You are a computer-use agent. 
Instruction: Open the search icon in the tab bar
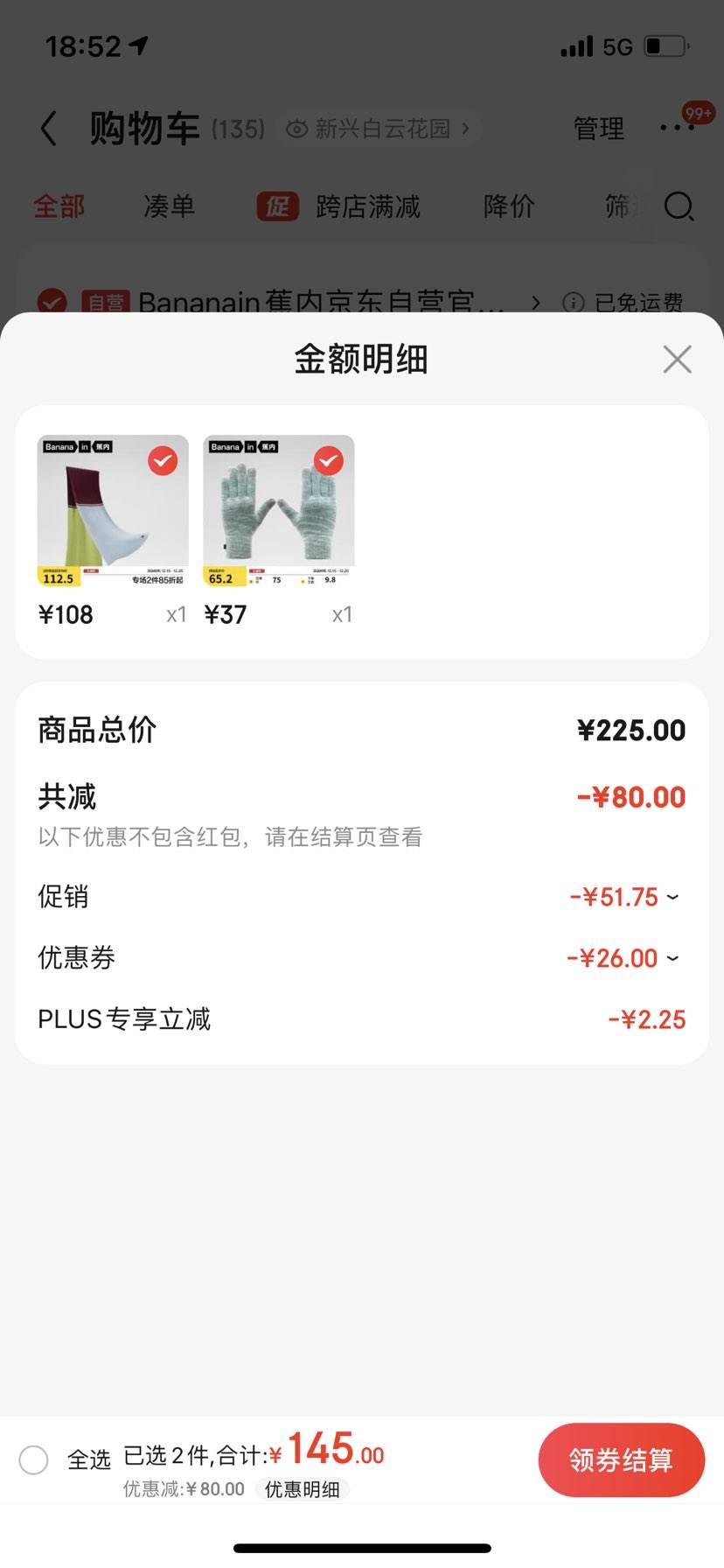[x=679, y=207]
